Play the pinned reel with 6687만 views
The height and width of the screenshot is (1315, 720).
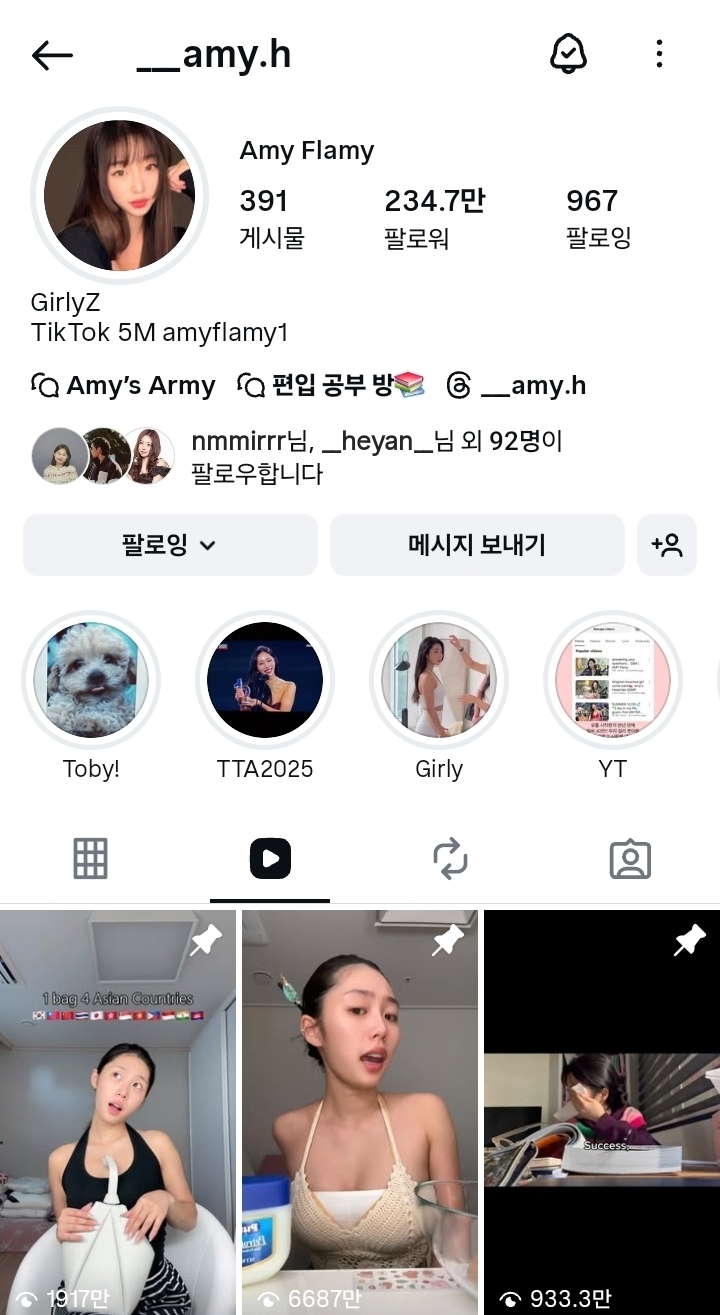pos(360,1112)
